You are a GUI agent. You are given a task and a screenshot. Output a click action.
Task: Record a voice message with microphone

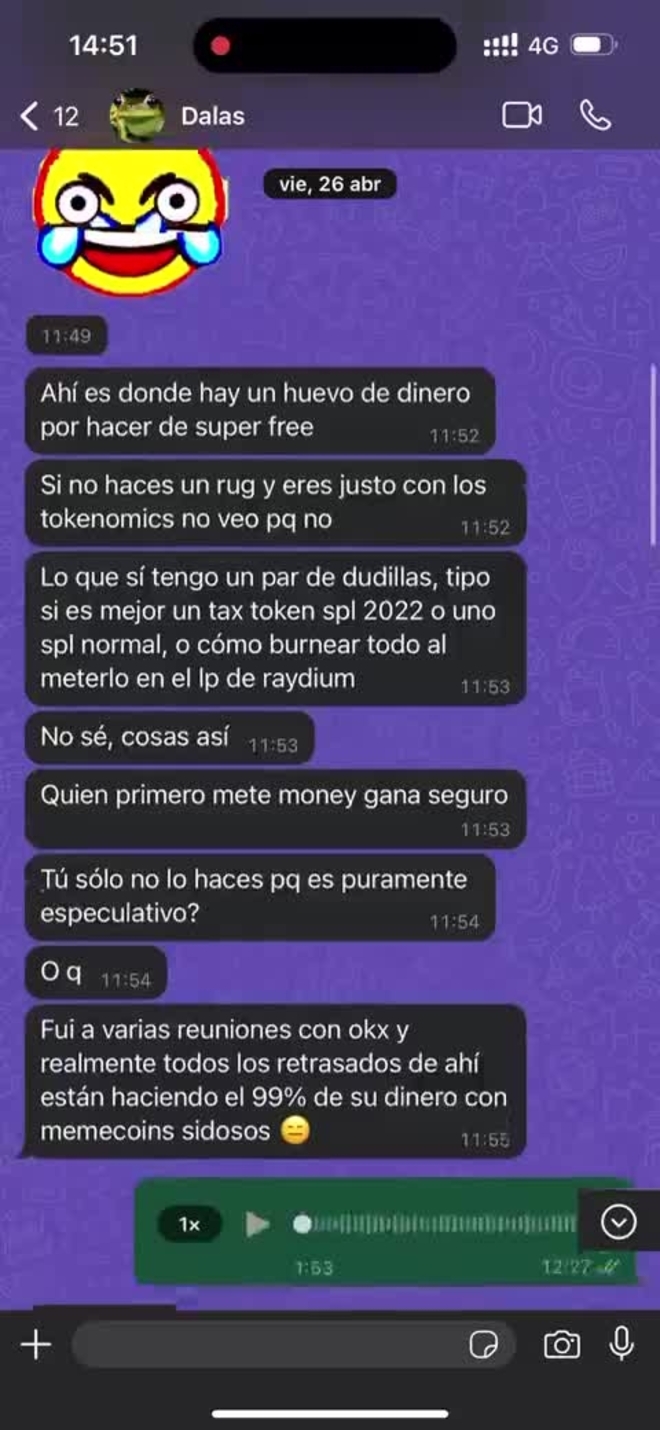coord(622,1345)
